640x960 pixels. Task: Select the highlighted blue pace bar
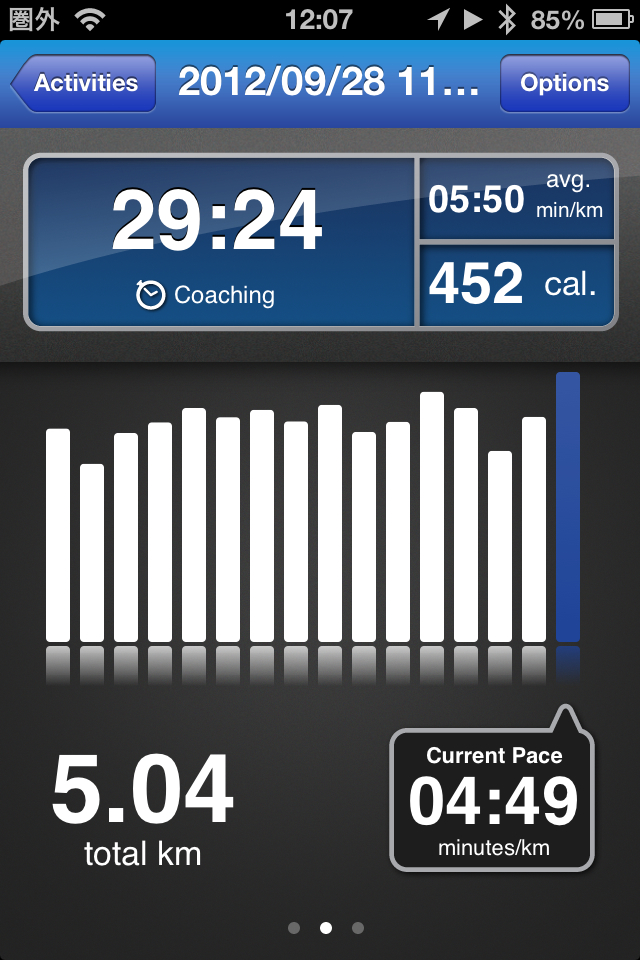pyautogui.click(x=567, y=506)
